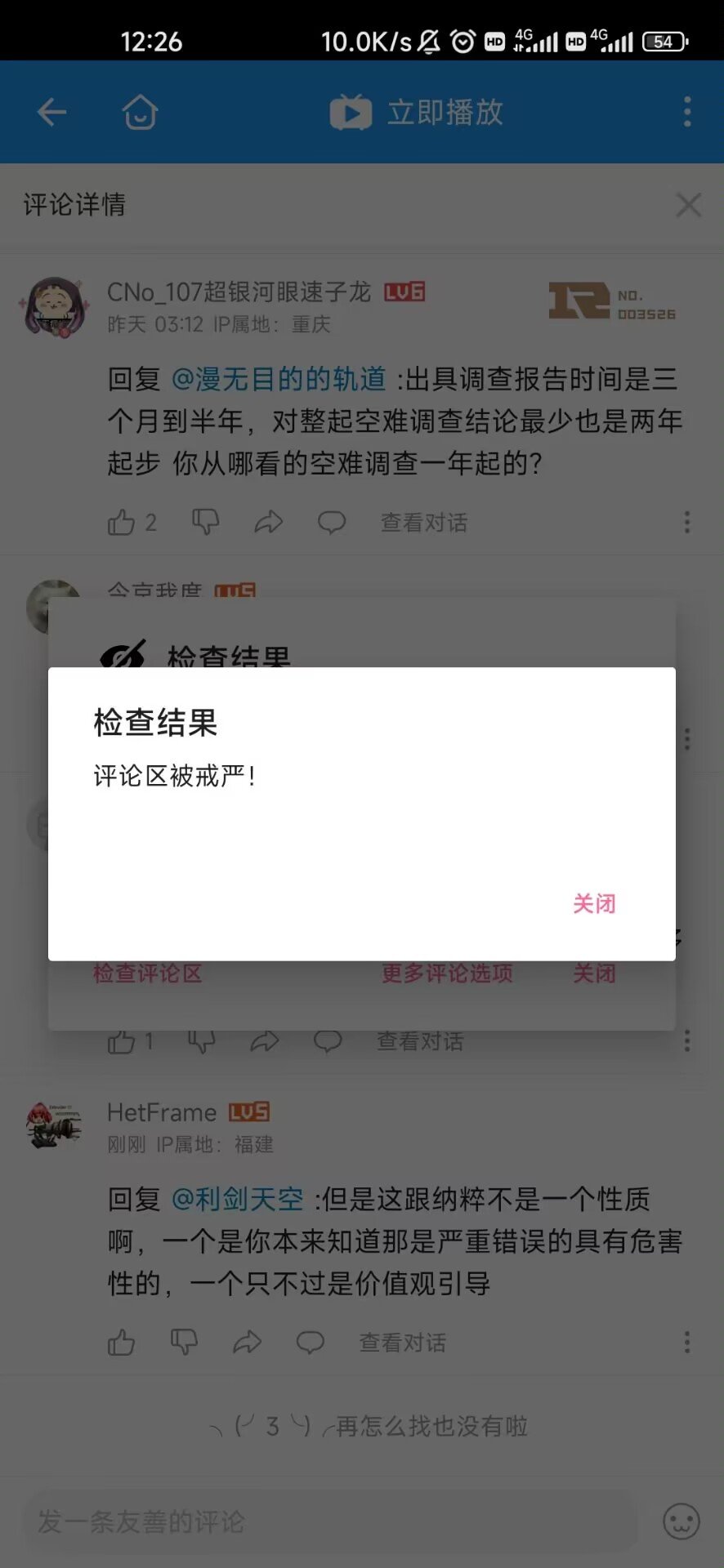View 查看对话 under HetFrame's comment
This screenshot has height=1568, width=724.
click(x=403, y=1343)
